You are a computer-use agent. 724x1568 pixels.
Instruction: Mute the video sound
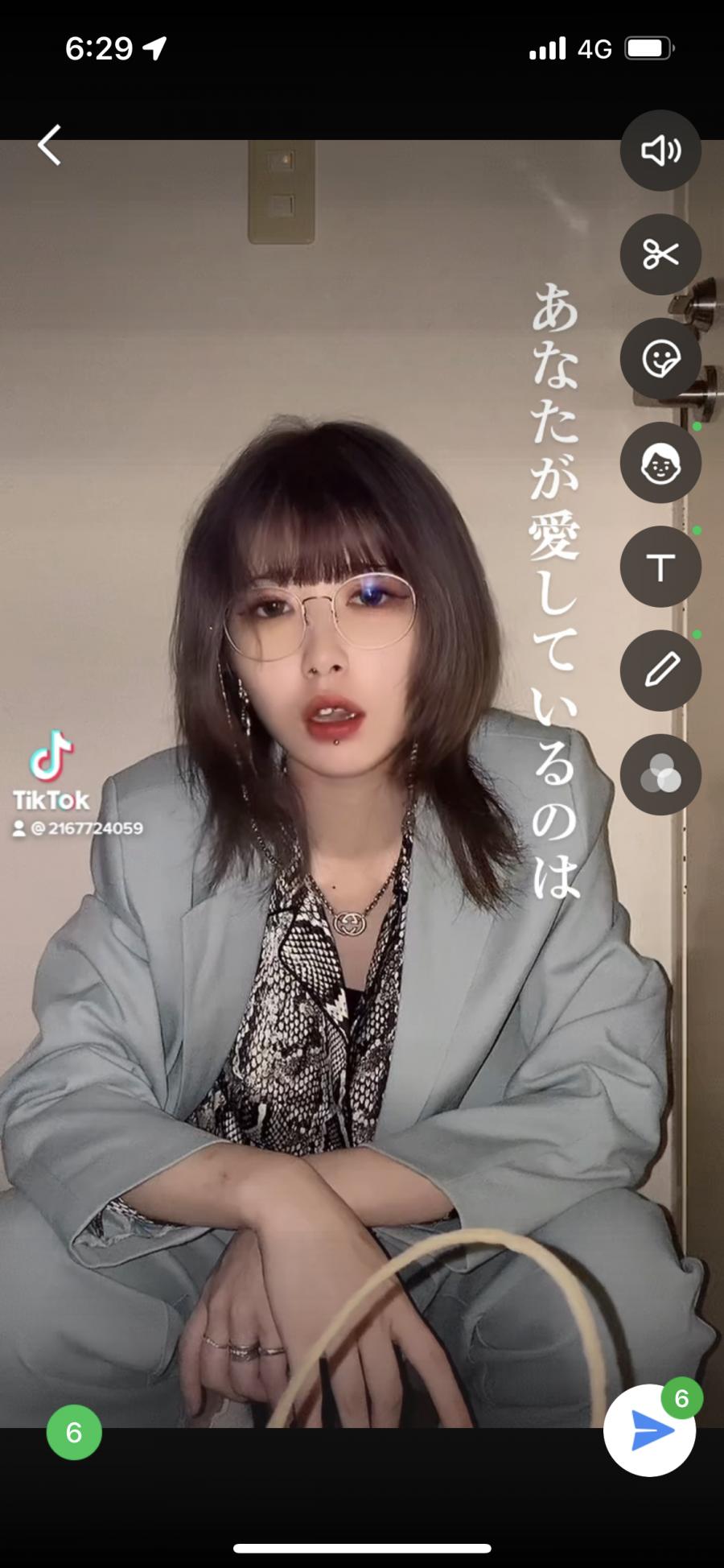[660, 151]
